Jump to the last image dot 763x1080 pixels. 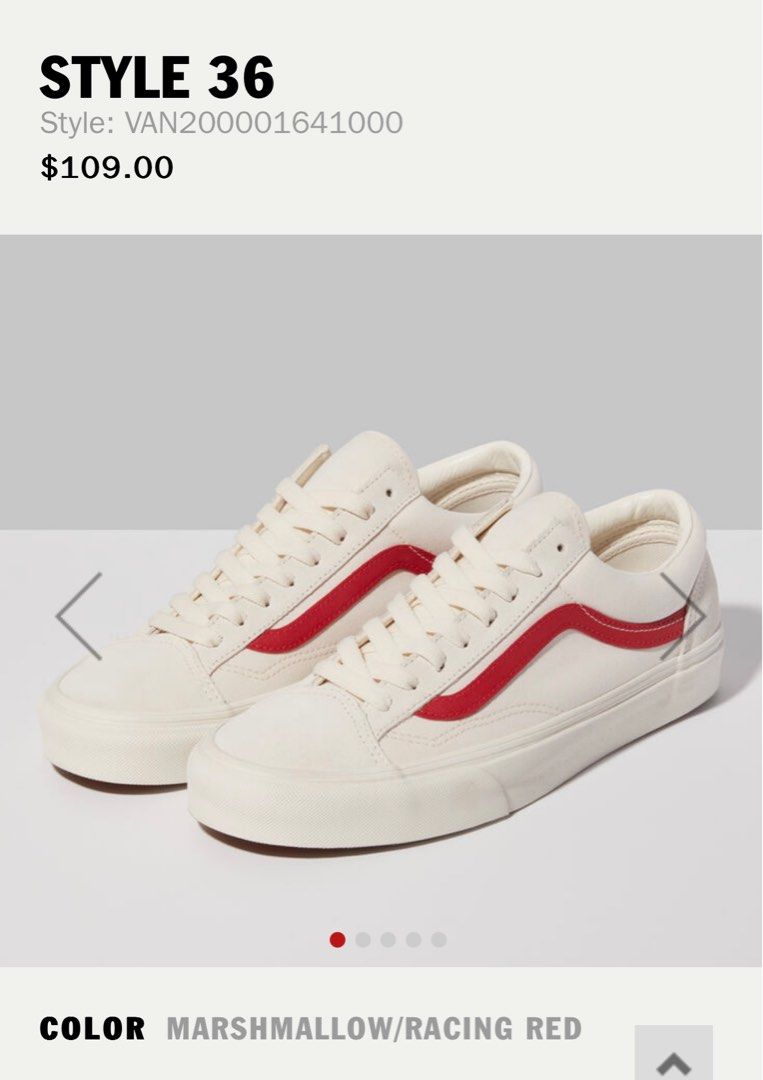439,940
